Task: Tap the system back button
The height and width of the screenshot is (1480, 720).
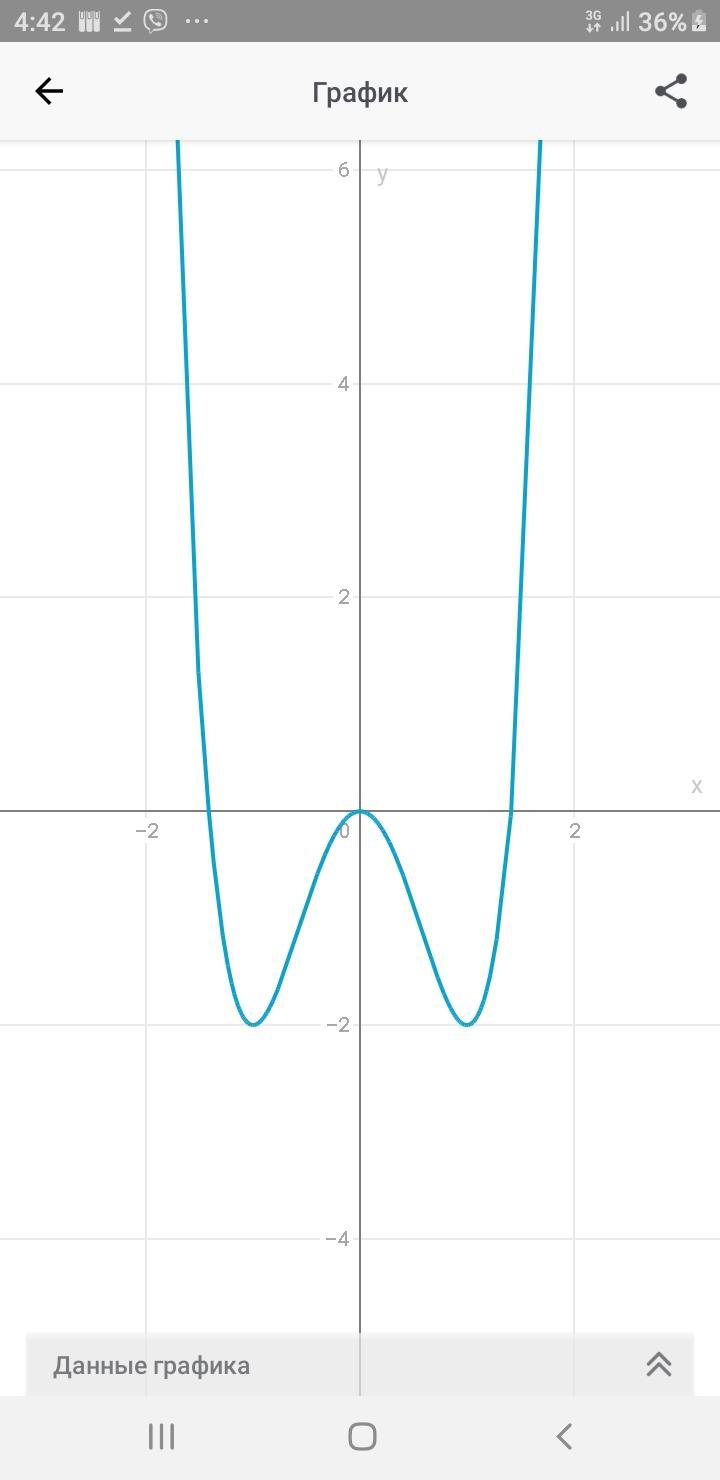Action: tap(564, 1437)
